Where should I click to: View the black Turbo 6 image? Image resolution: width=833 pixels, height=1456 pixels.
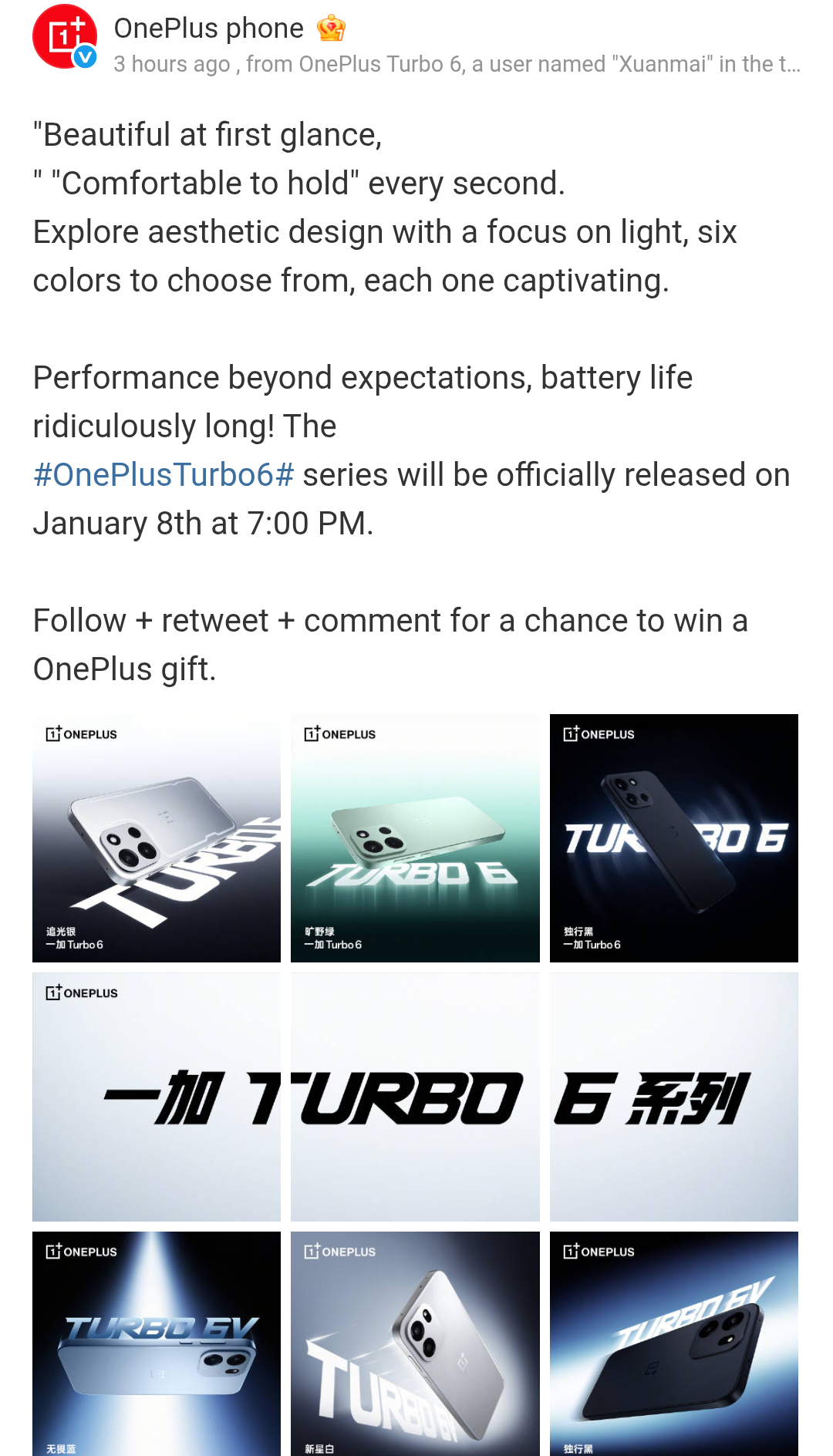[x=673, y=838]
